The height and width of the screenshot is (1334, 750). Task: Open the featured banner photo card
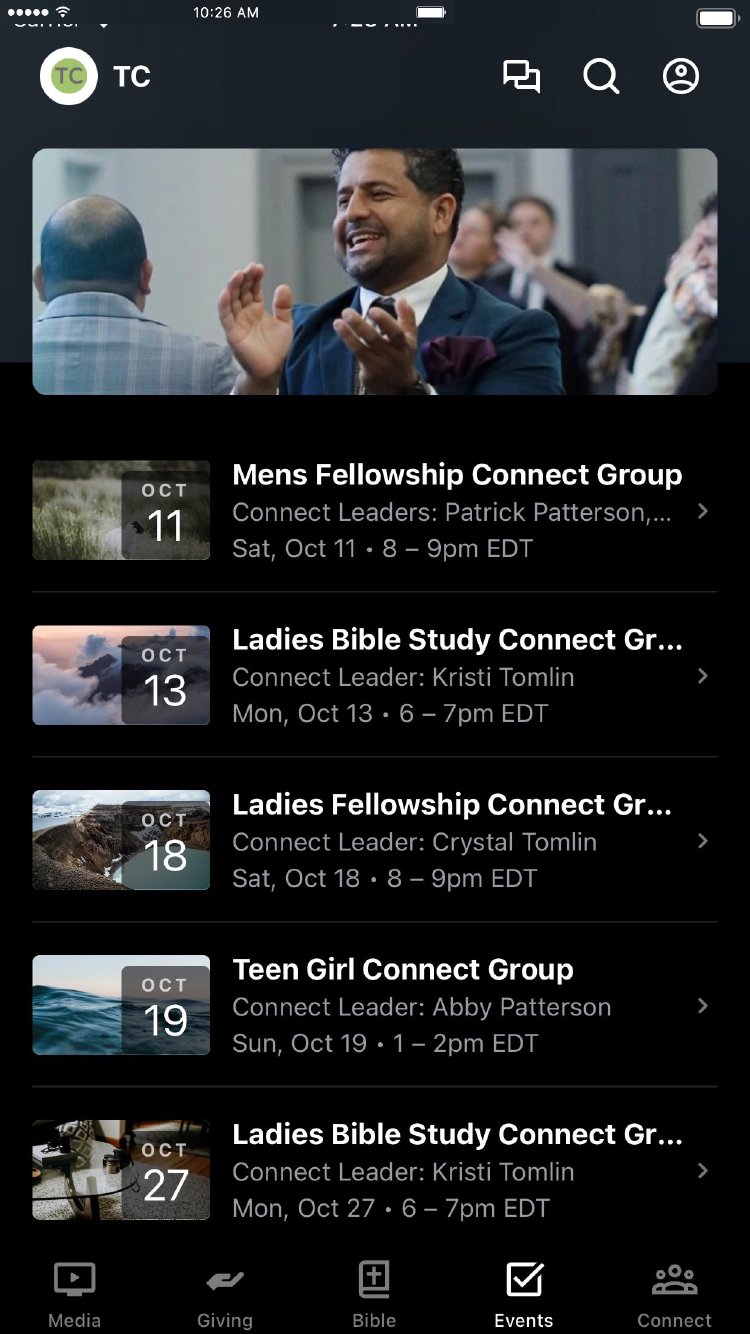click(x=375, y=271)
